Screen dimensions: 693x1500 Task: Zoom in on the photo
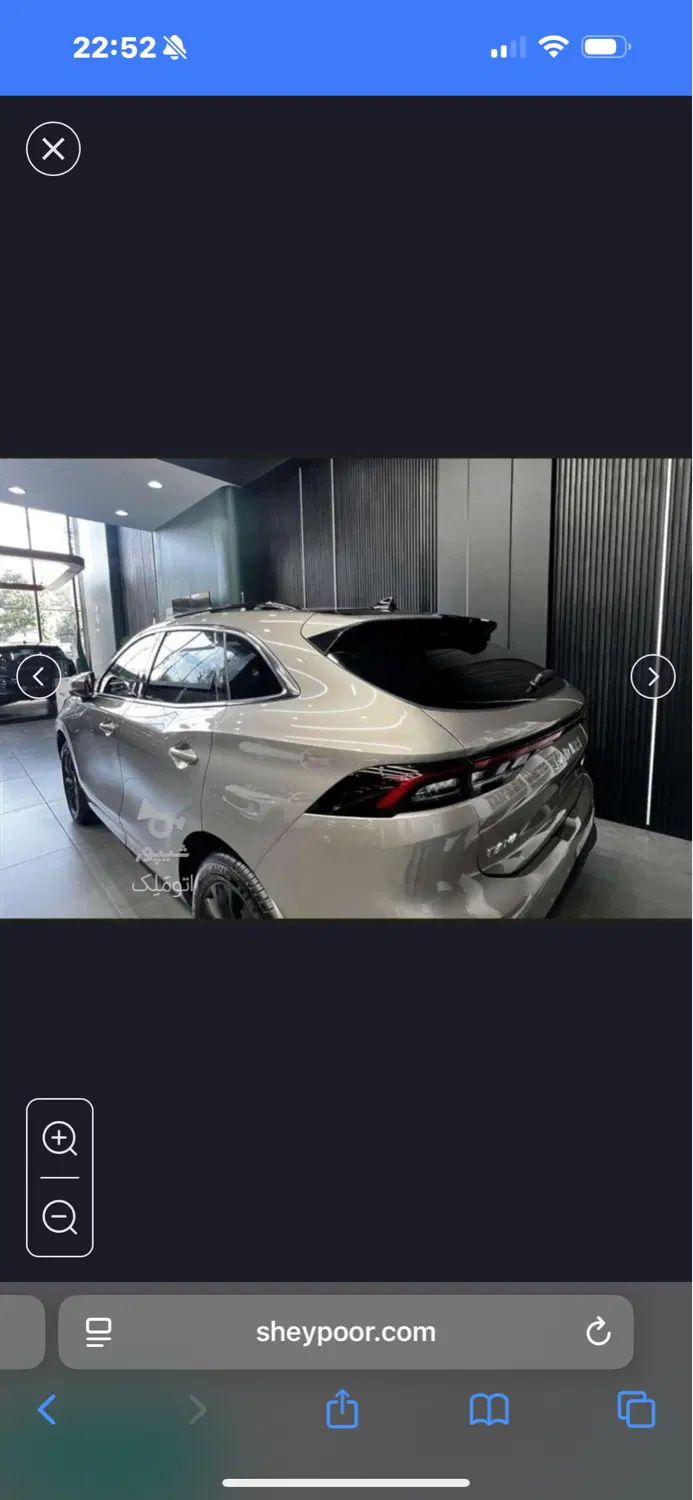60,1138
